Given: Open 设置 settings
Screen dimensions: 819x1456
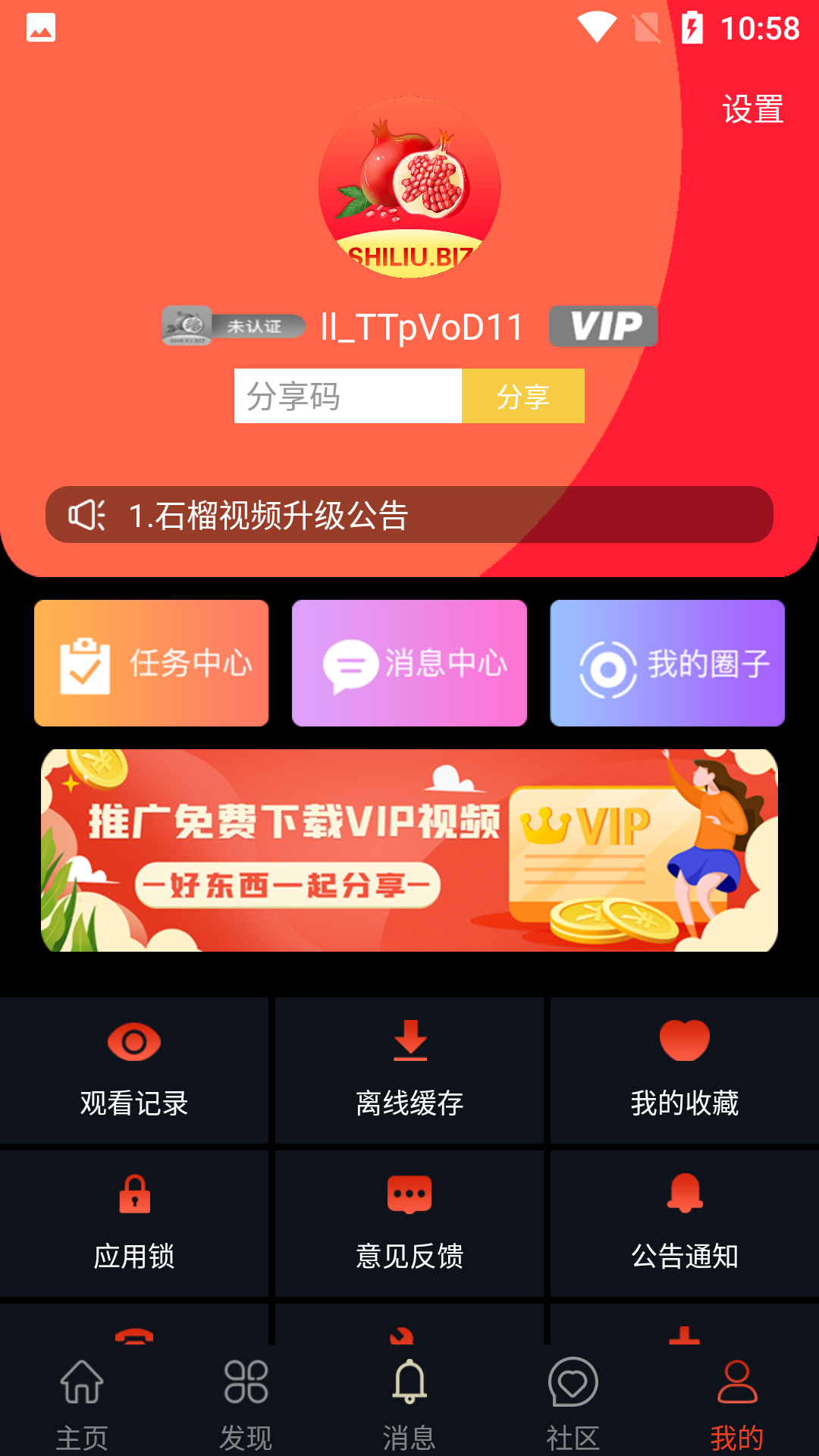Looking at the screenshot, I should [752, 110].
